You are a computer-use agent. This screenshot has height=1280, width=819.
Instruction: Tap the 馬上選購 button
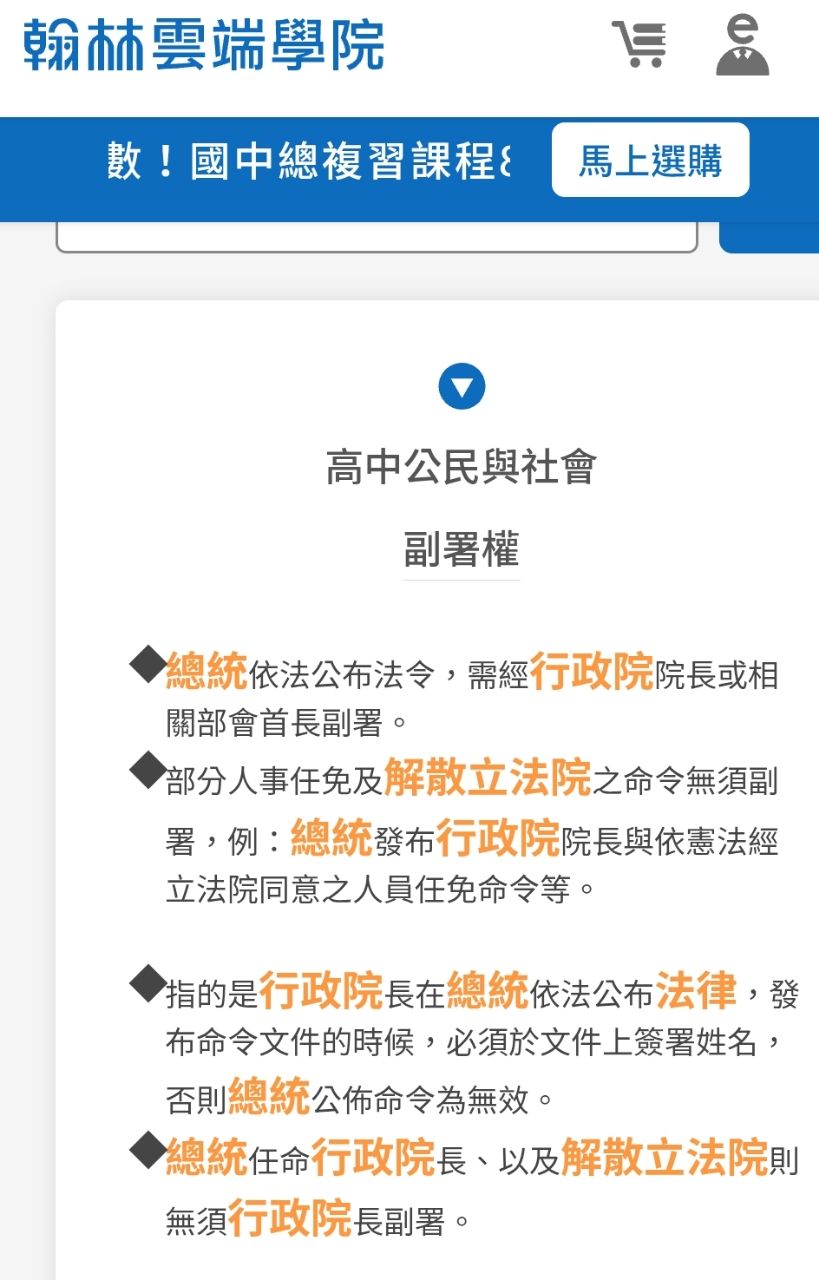coord(650,161)
